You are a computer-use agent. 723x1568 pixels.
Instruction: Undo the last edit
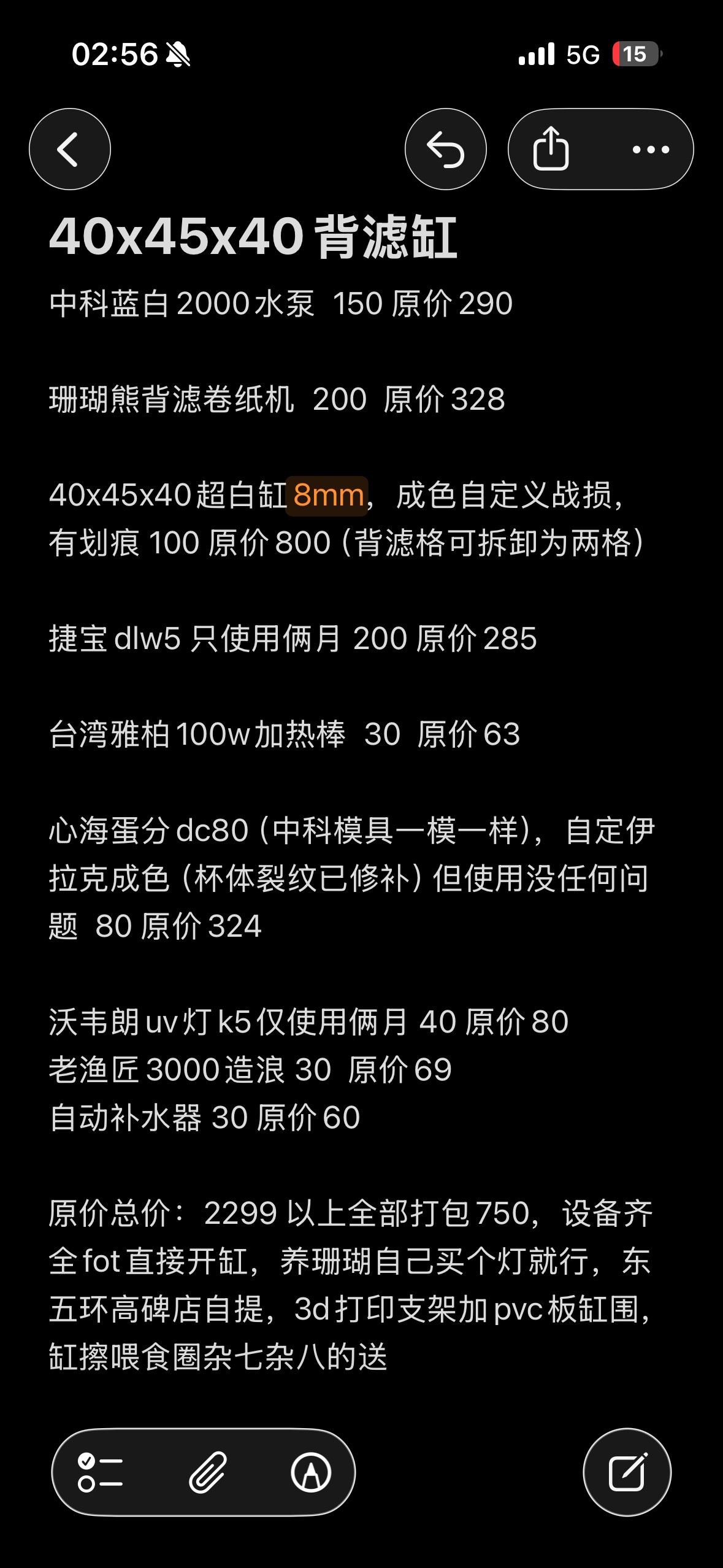[445, 149]
